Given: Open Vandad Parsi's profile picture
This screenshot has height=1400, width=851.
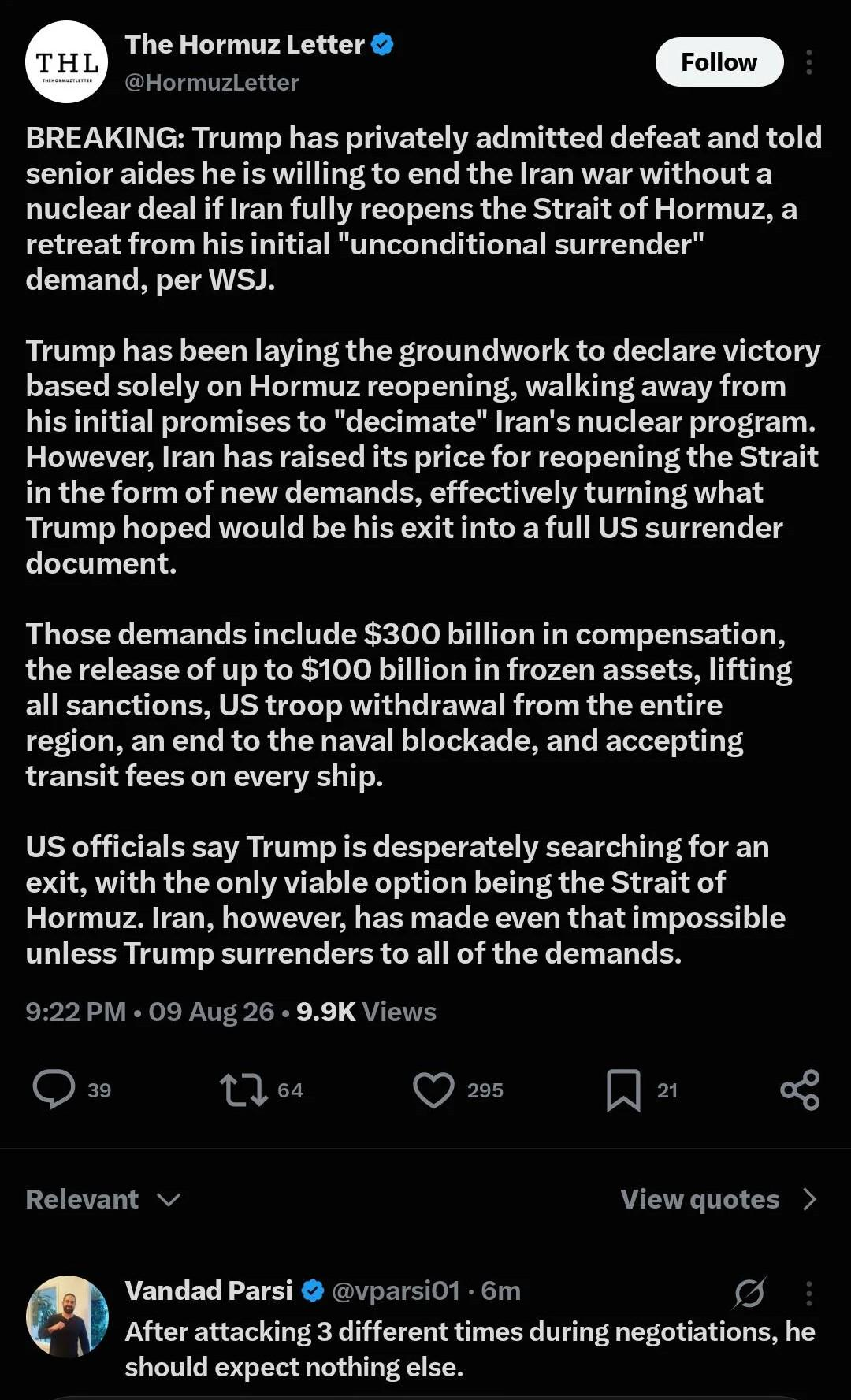Looking at the screenshot, I should tap(67, 1316).
